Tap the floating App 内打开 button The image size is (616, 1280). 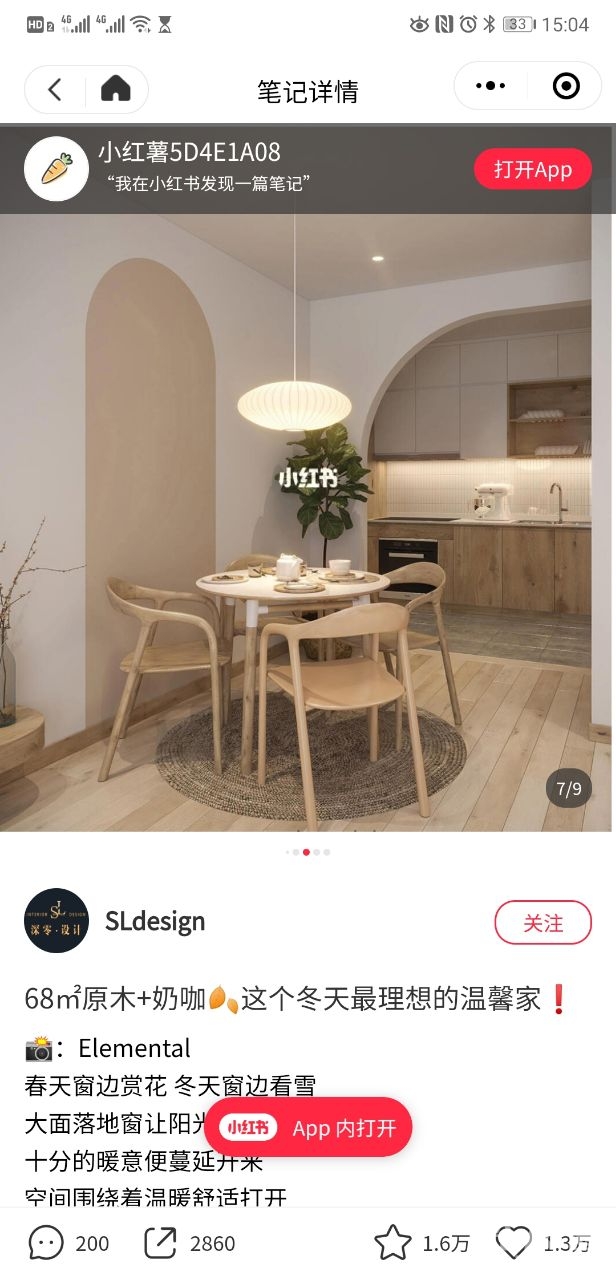[308, 1128]
